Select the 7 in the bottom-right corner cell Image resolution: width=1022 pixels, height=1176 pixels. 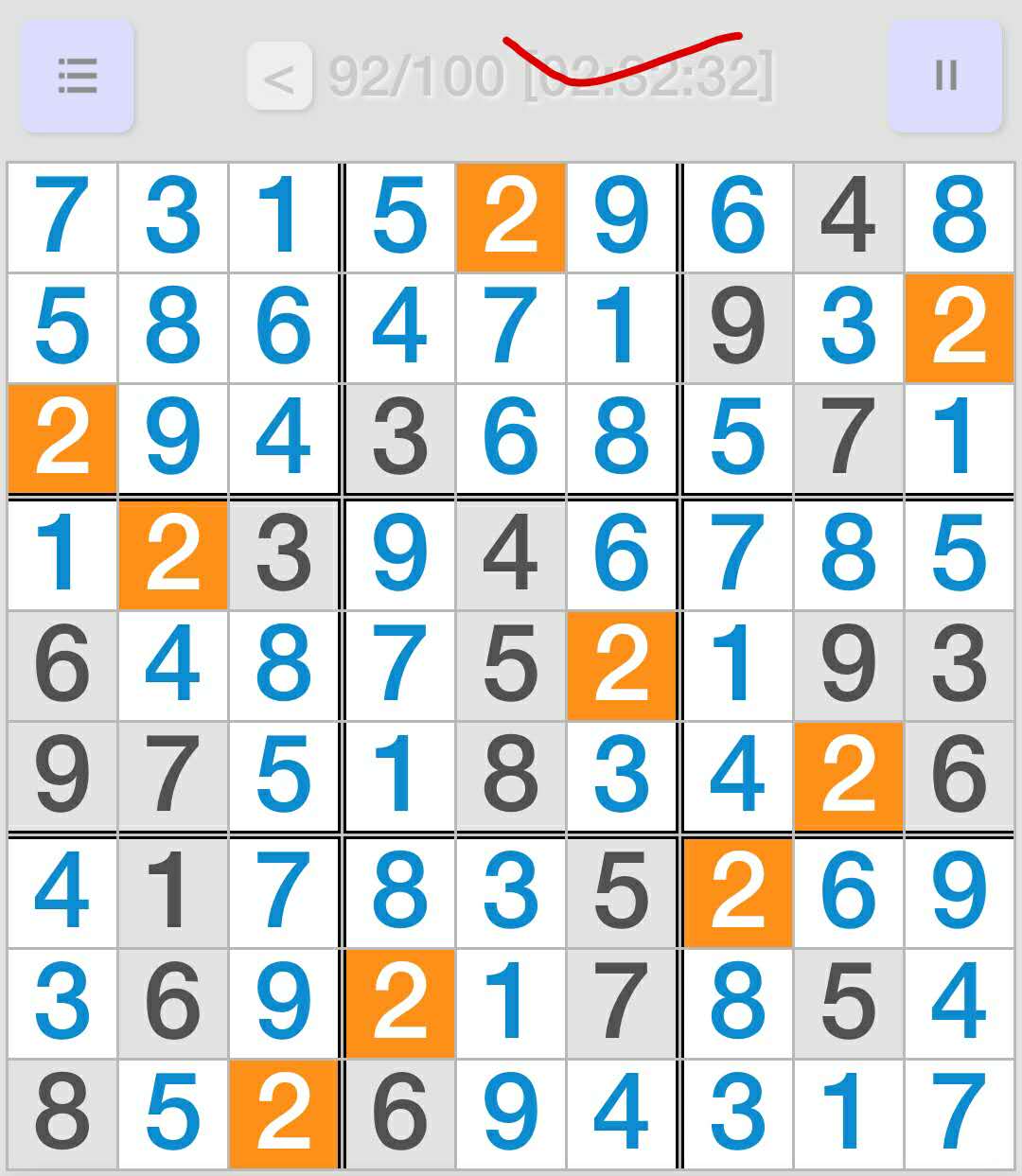coord(959,1114)
